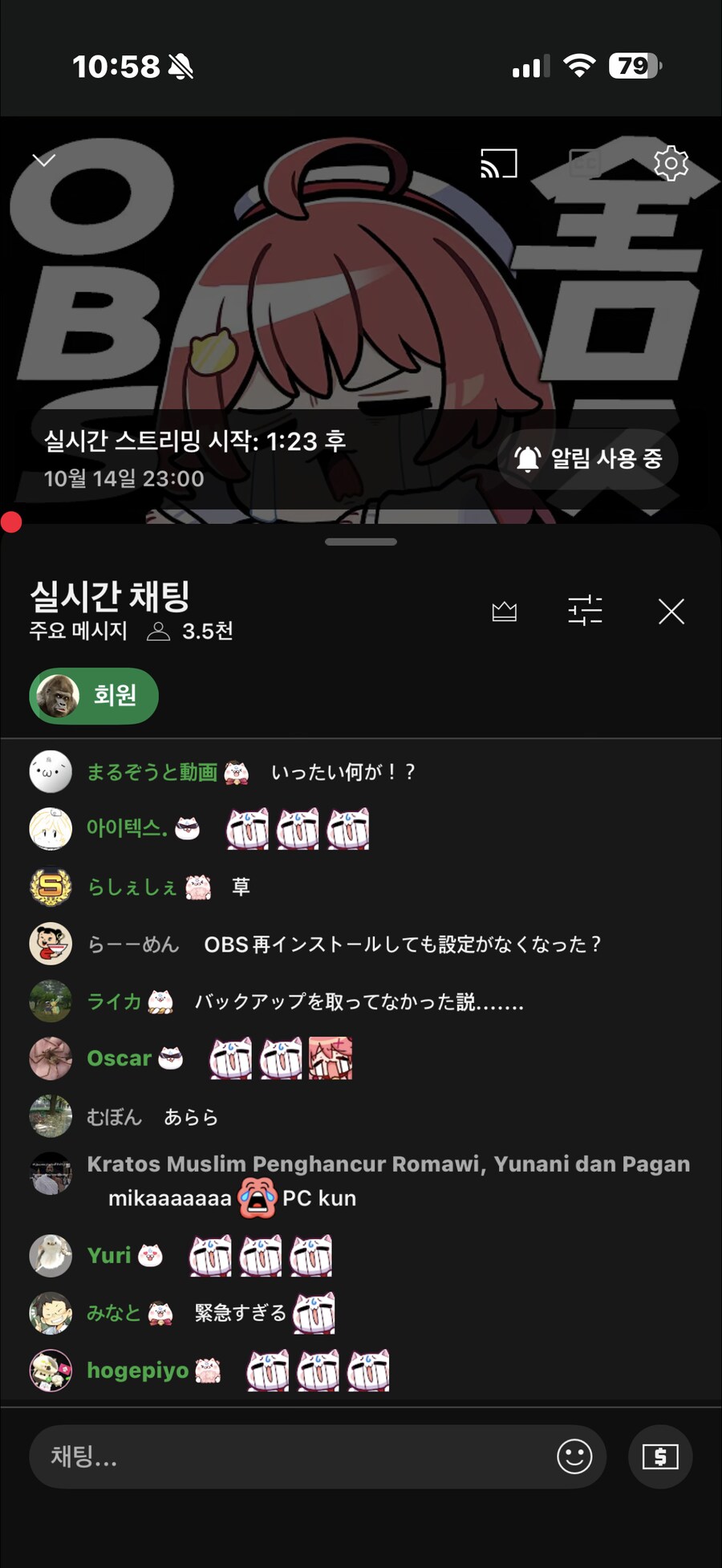Collapse the video player with the chevron
The width and height of the screenshot is (722, 1568).
point(46,160)
